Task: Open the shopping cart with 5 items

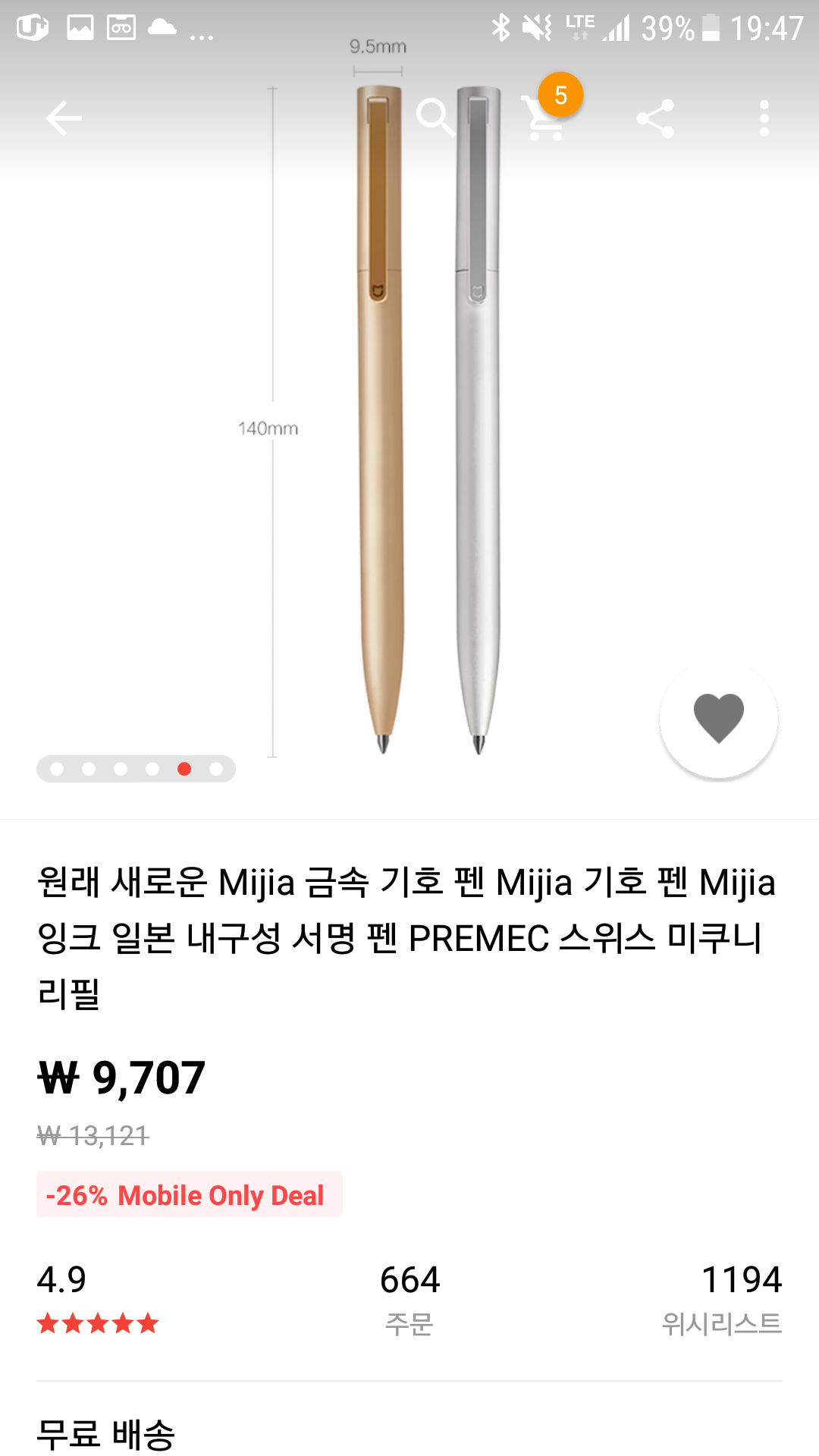Action: pos(546,117)
